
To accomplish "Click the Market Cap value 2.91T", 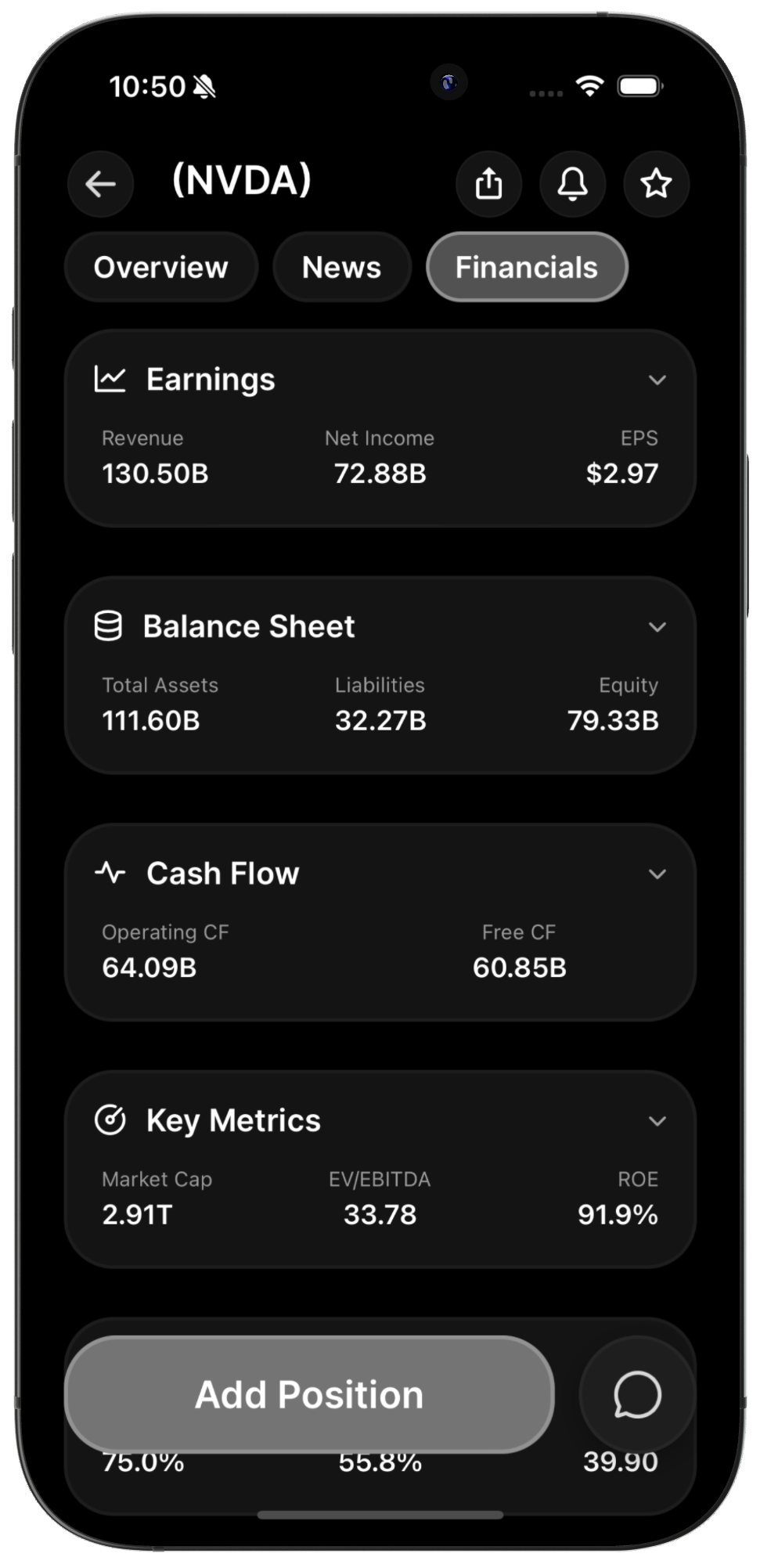I will (135, 1214).
